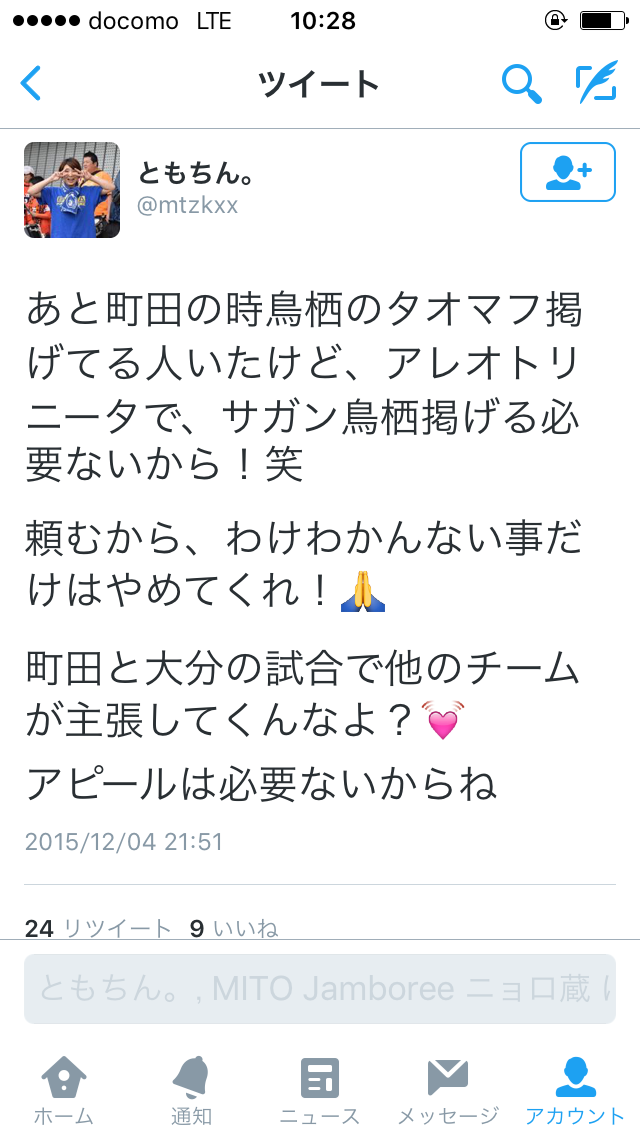The width and height of the screenshot is (640, 1136).
Task: Go back from the tweet view
Action: coord(32,83)
